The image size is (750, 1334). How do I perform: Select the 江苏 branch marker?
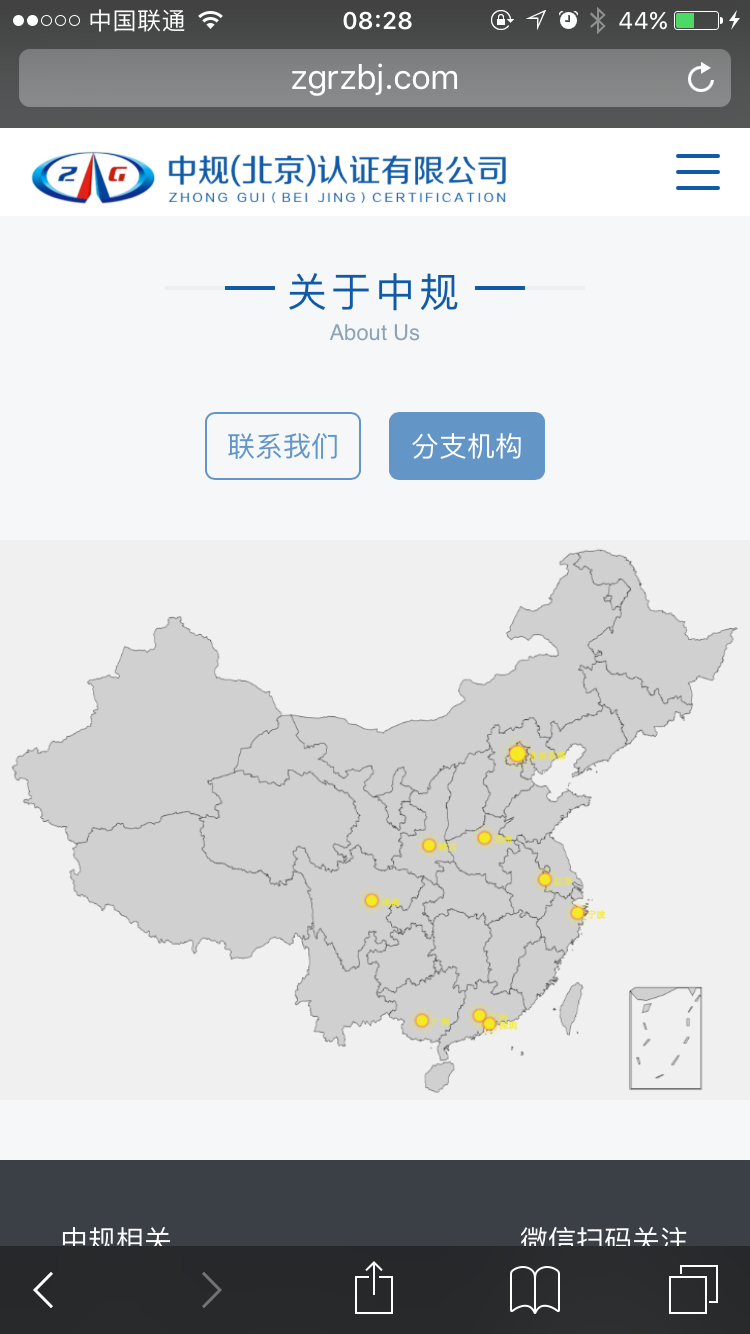(545, 880)
